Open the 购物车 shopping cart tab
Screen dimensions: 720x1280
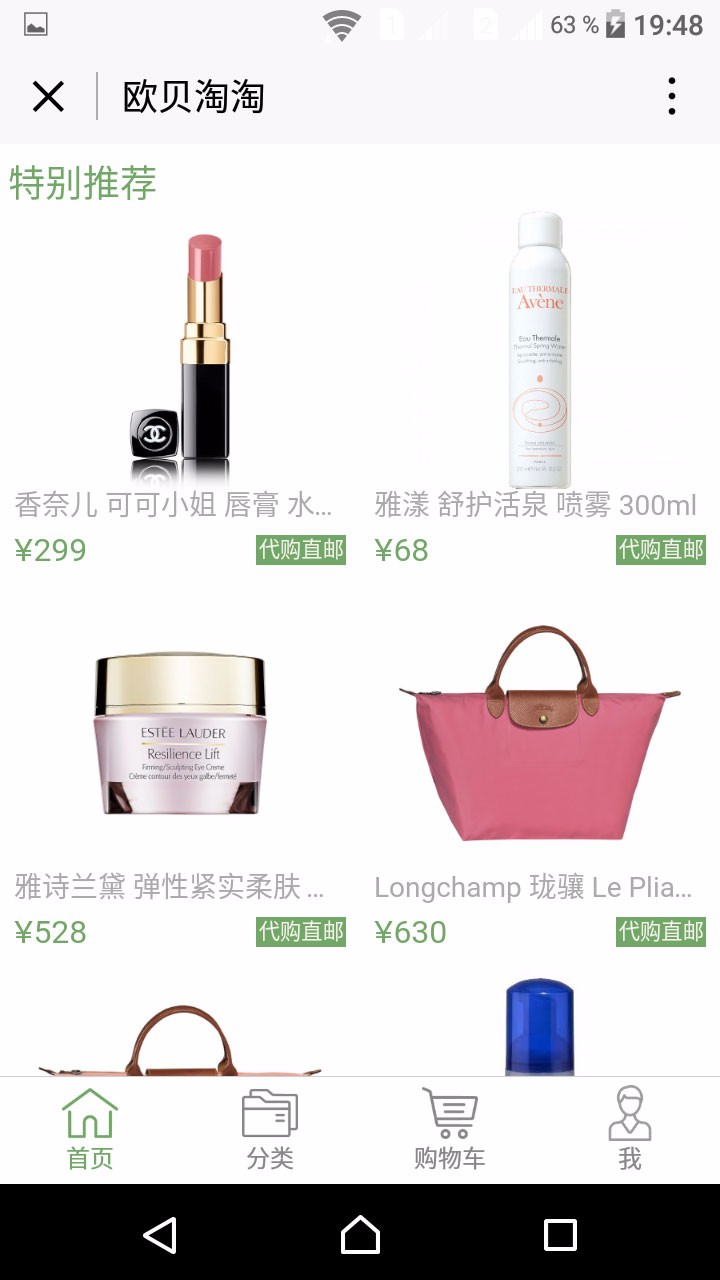pos(450,1130)
